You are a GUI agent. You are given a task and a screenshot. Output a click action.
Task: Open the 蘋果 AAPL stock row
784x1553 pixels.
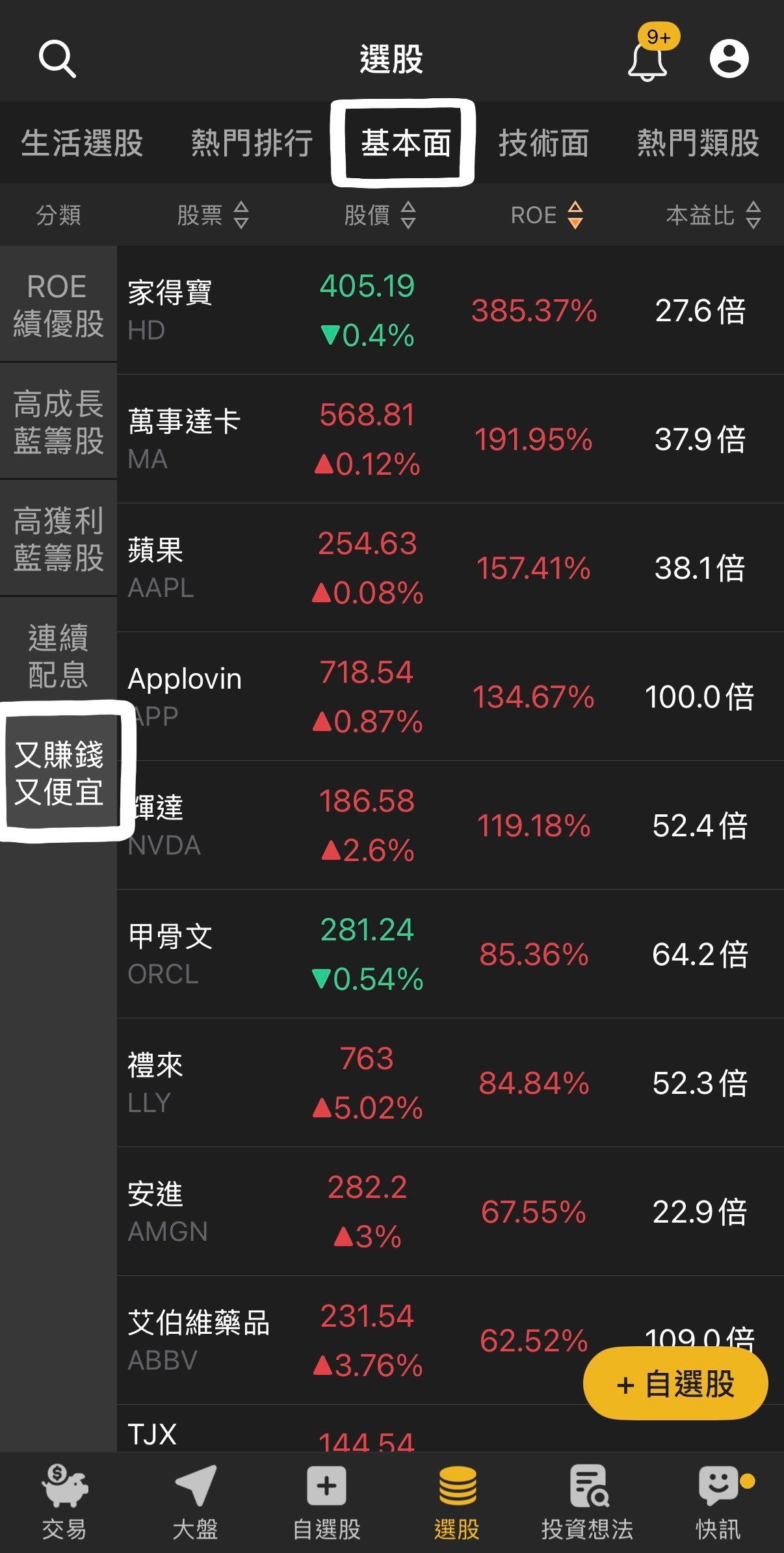click(449, 568)
